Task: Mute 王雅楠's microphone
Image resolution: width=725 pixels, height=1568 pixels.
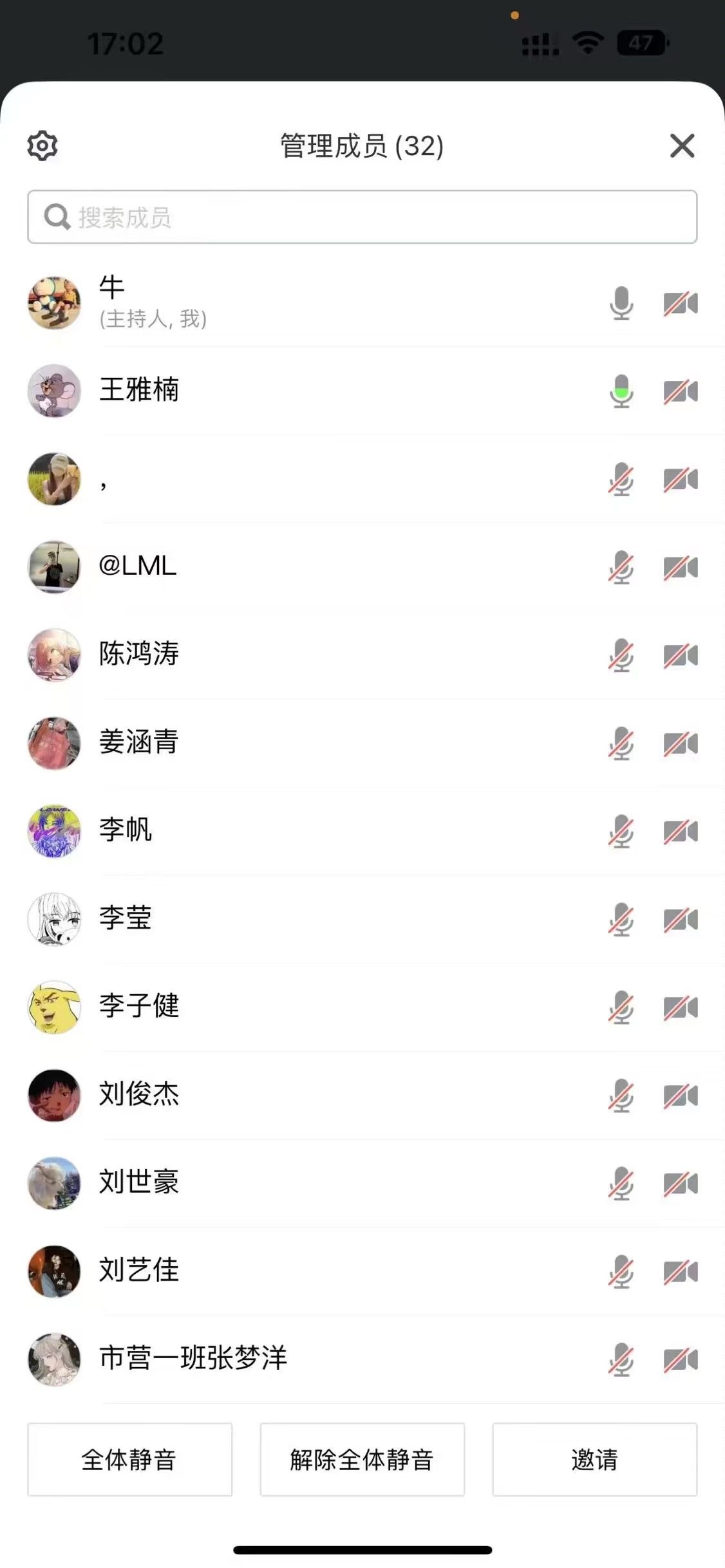Action: pos(621,391)
